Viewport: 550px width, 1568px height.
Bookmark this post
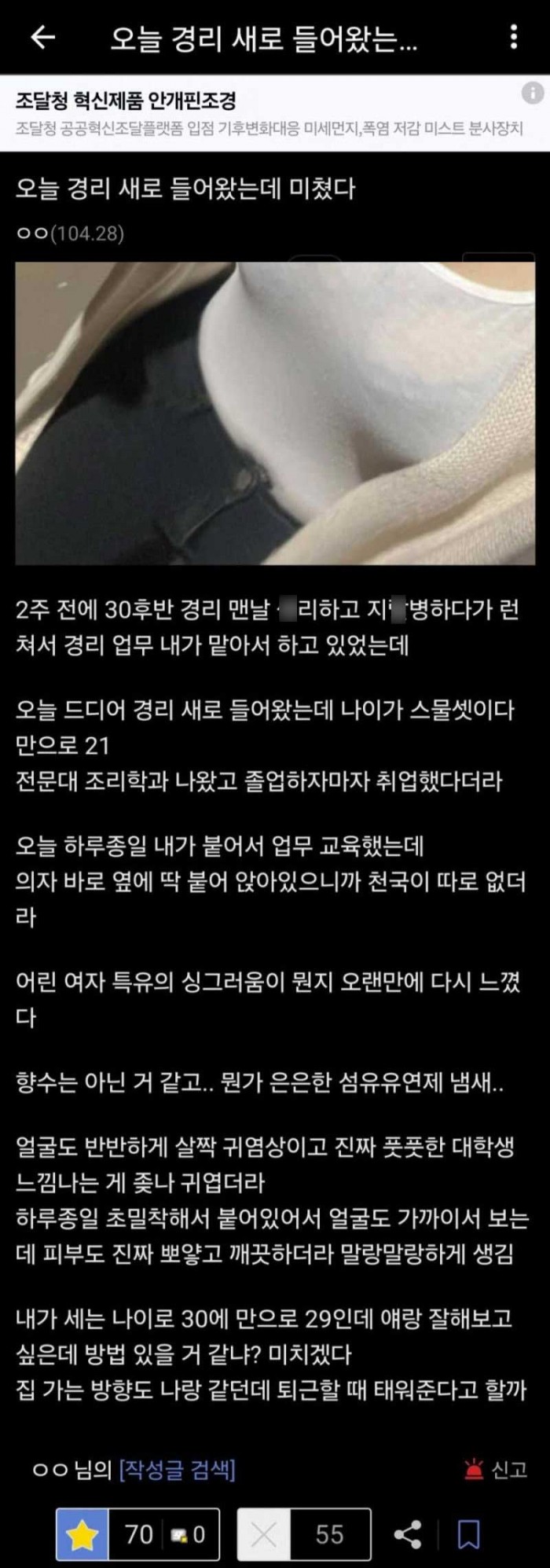468,1533
